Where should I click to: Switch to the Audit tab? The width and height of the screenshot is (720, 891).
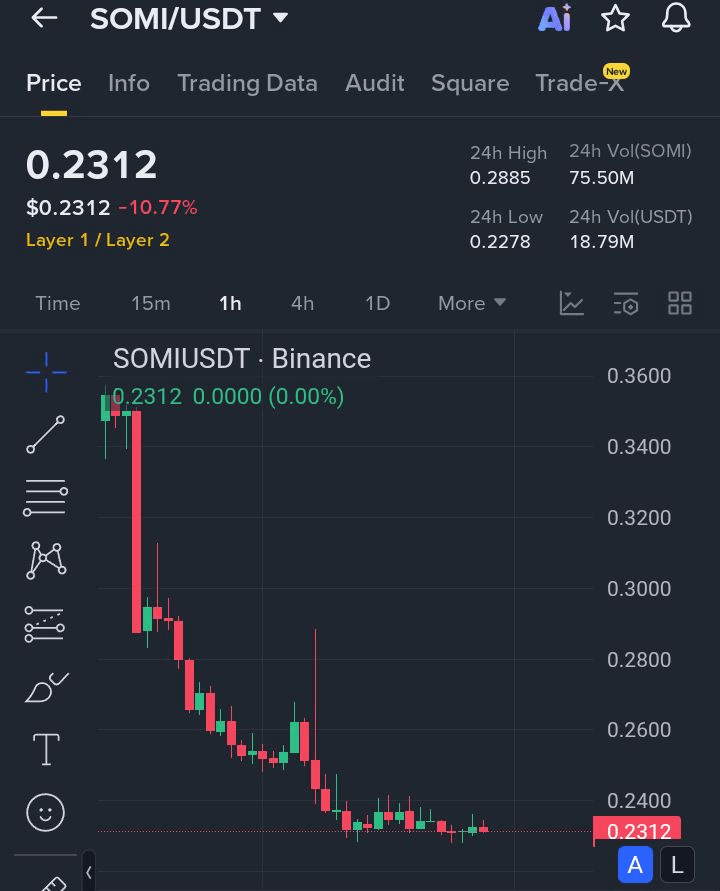[x=374, y=83]
